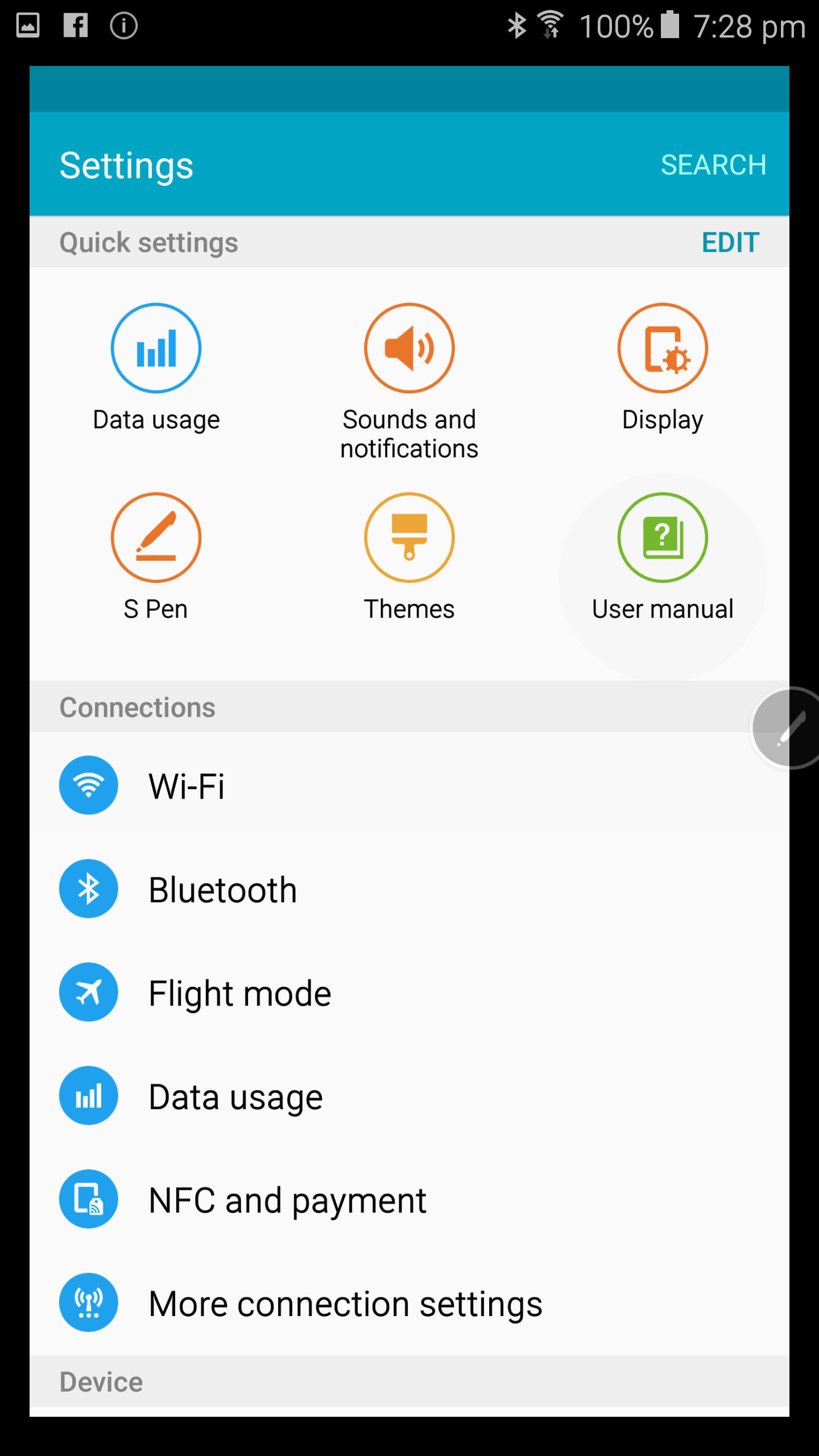This screenshot has height=1456, width=819.
Task: Open More connection settings
Action: point(409,1303)
